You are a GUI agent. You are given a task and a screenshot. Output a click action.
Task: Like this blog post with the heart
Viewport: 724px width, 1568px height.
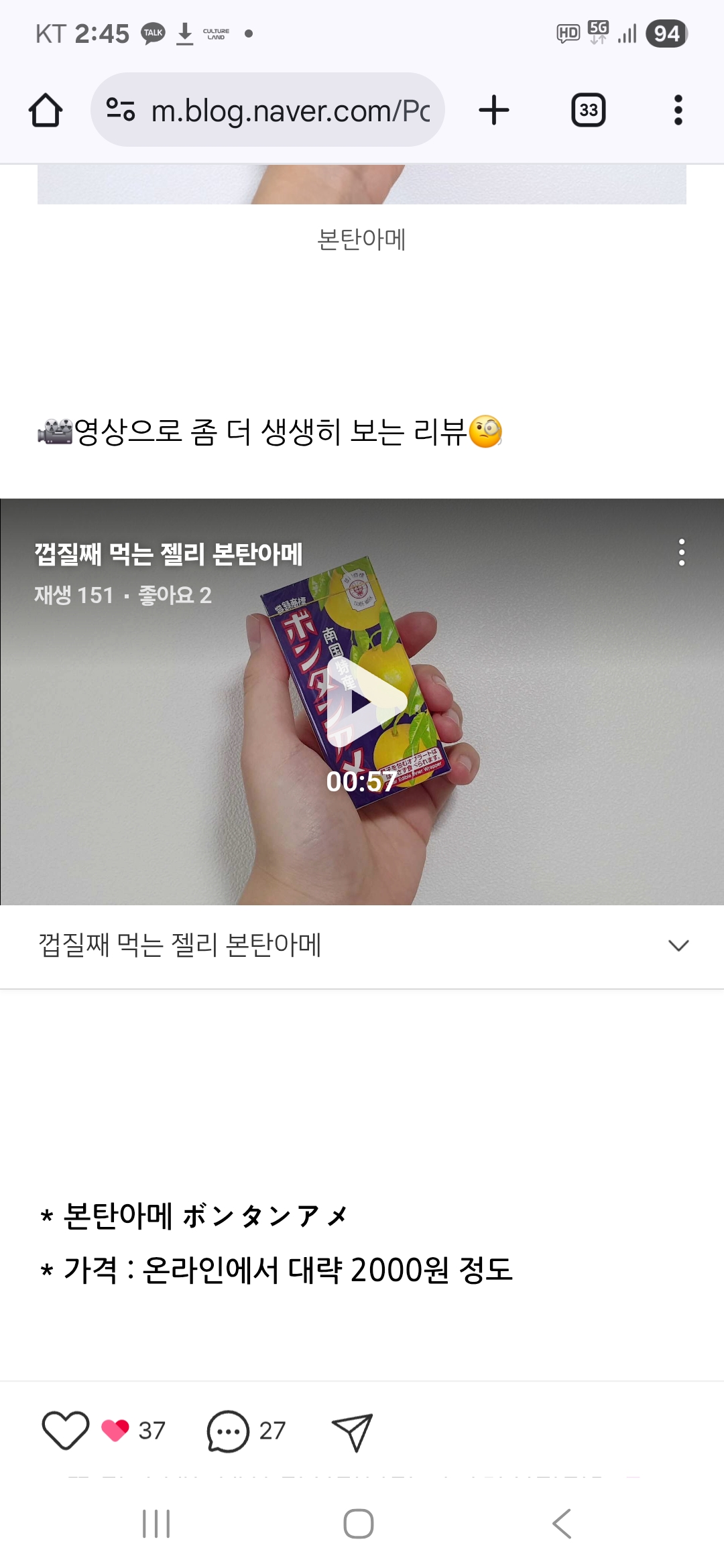tap(65, 1430)
